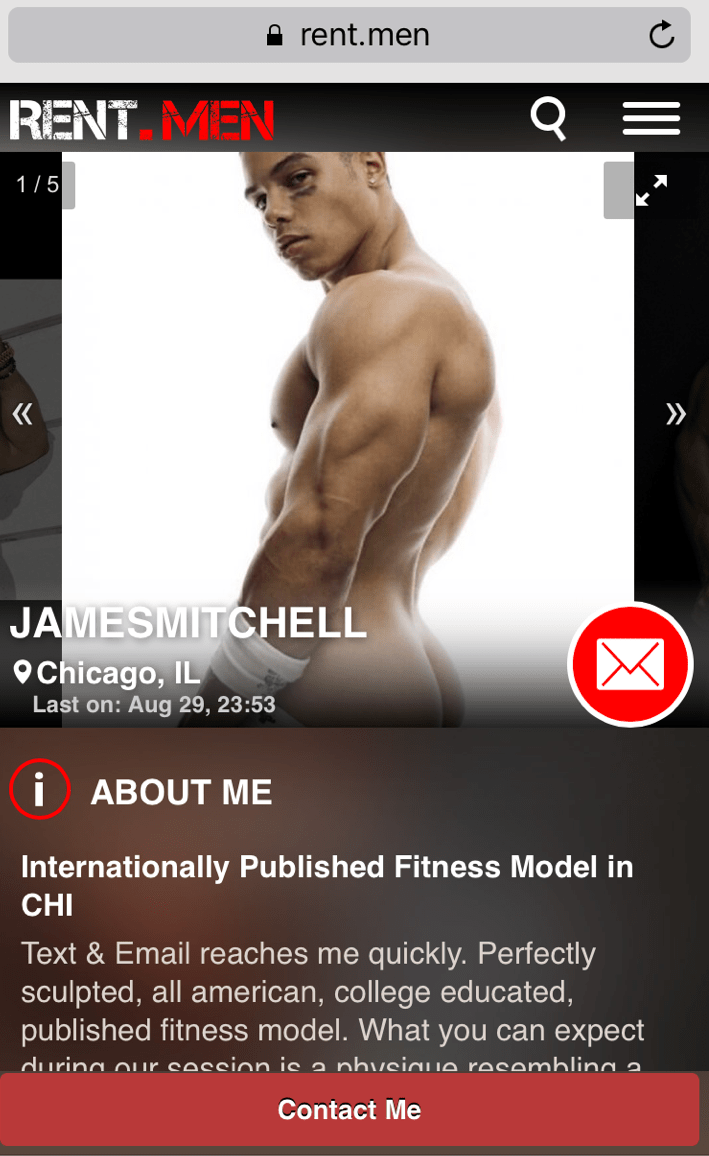709x1156 pixels.
Task: Go to the previous photo
Action: 23,413
